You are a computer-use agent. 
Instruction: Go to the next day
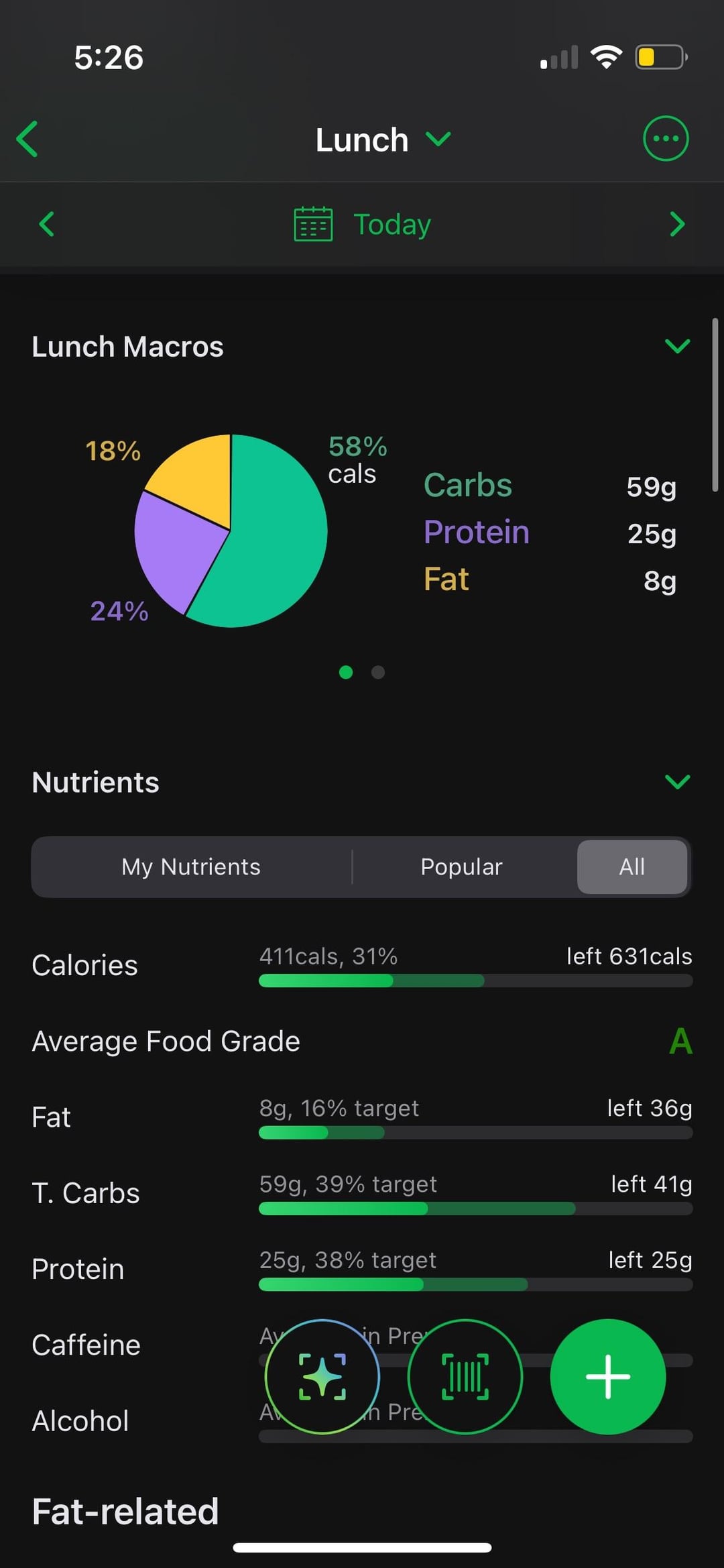coord(677,224)
